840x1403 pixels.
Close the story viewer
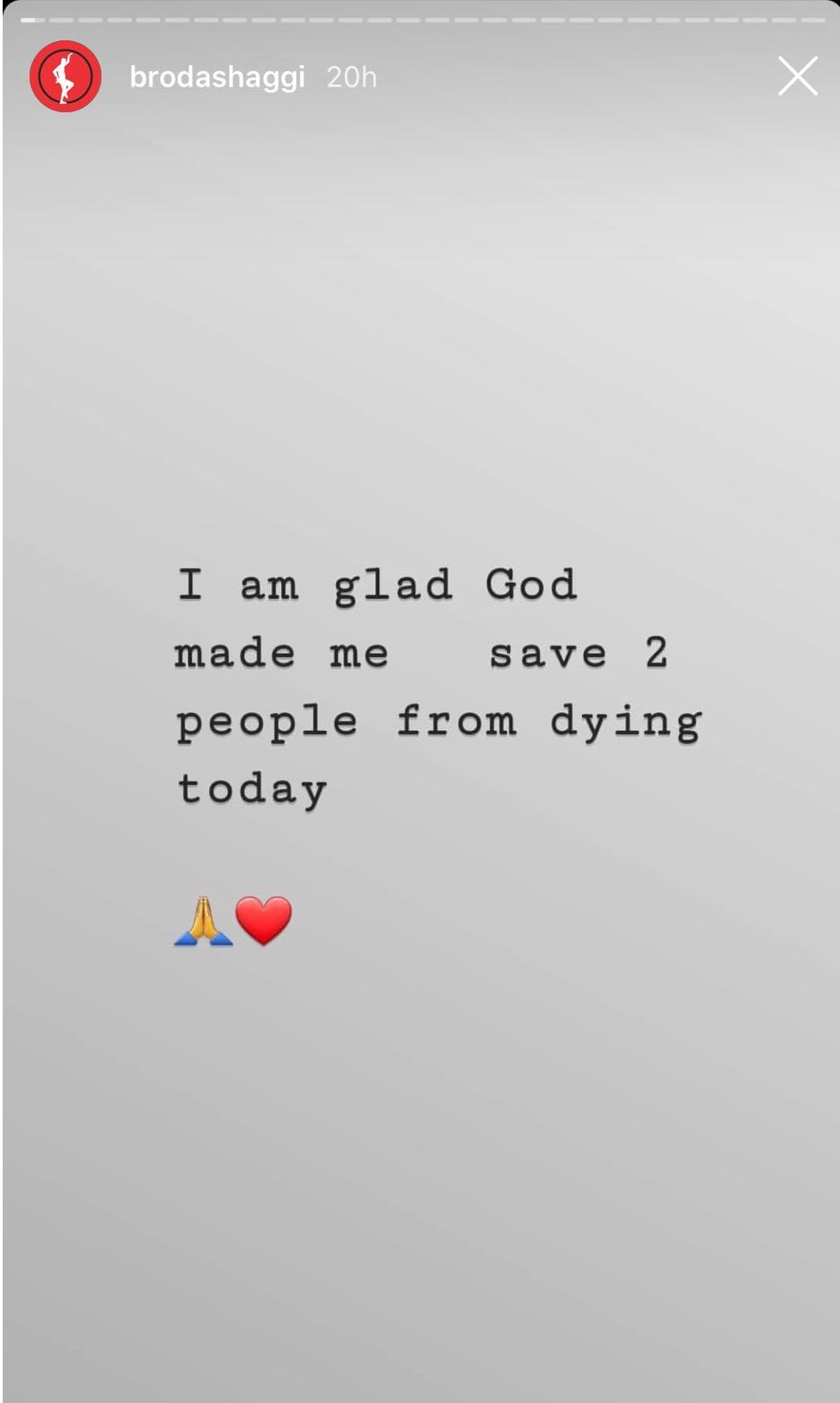click(797, 77)
